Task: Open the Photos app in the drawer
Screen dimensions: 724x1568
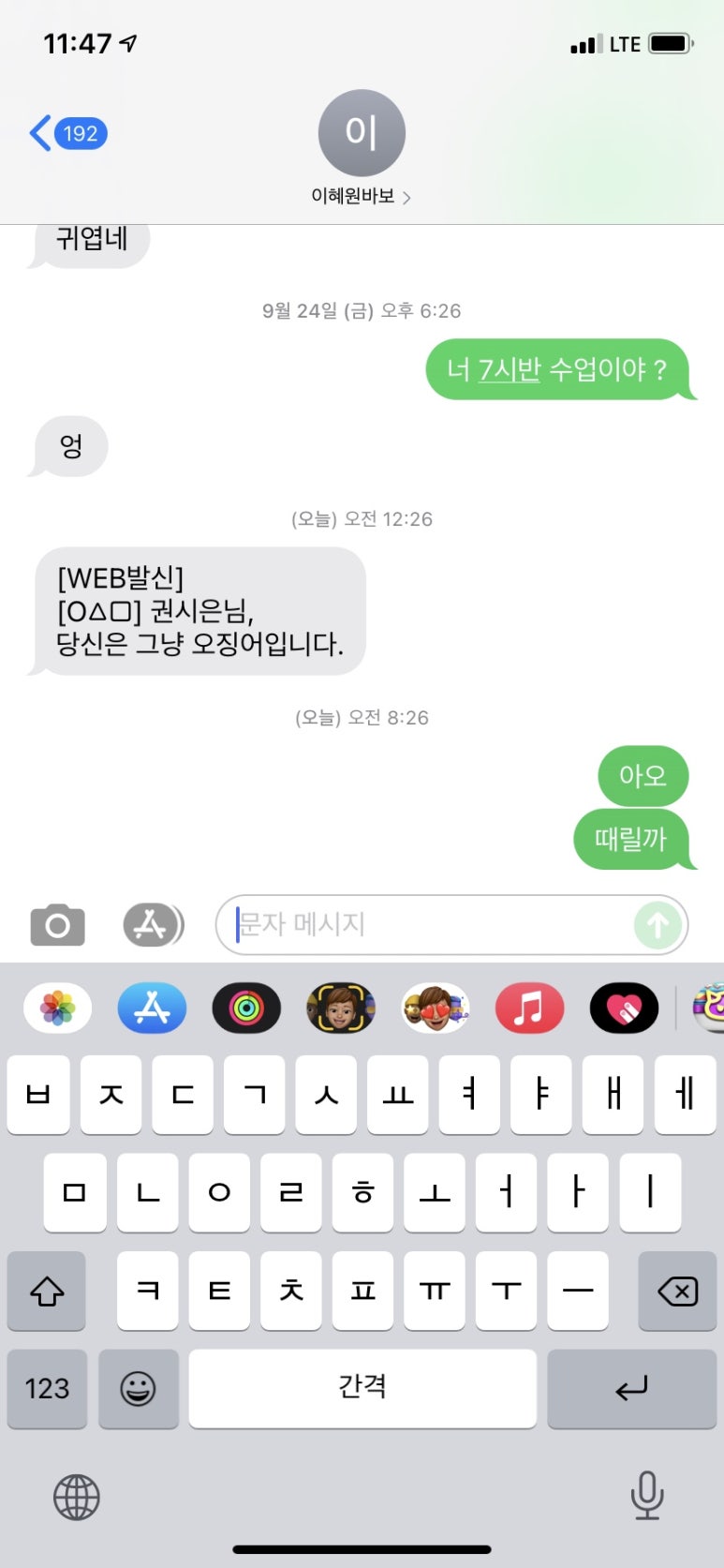Action: (x=58, y=1008)
